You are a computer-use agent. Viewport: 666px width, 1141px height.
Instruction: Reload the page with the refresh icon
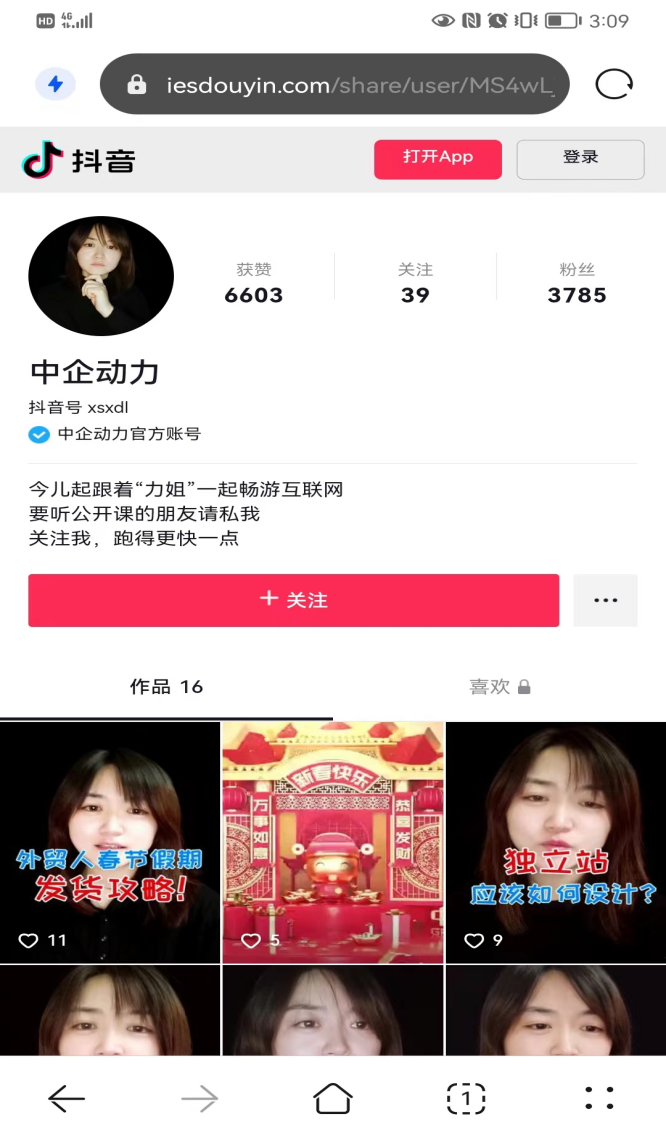pyautogui.click(x=613, y=85)
